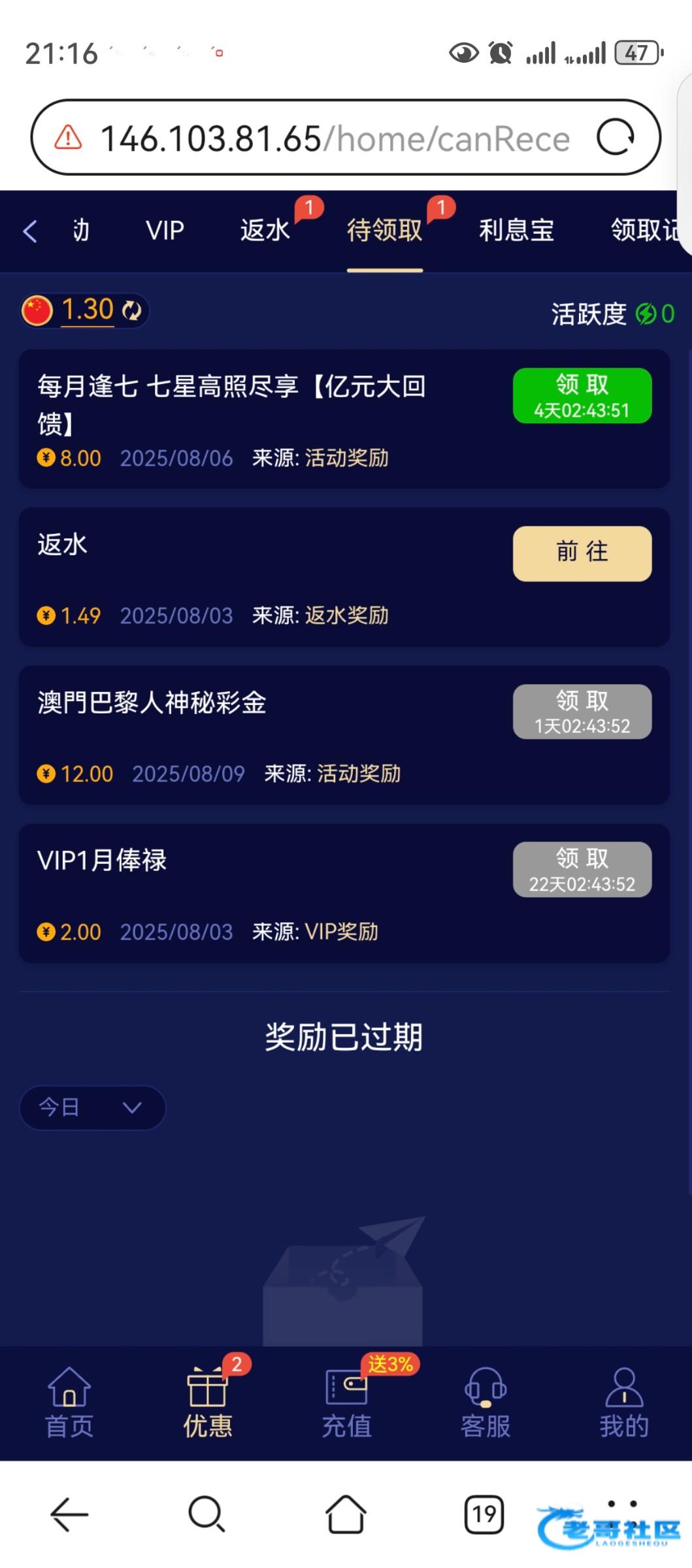Open the 返水 tab
This screenshot has height=1568, width=692.
click(265, 231)
